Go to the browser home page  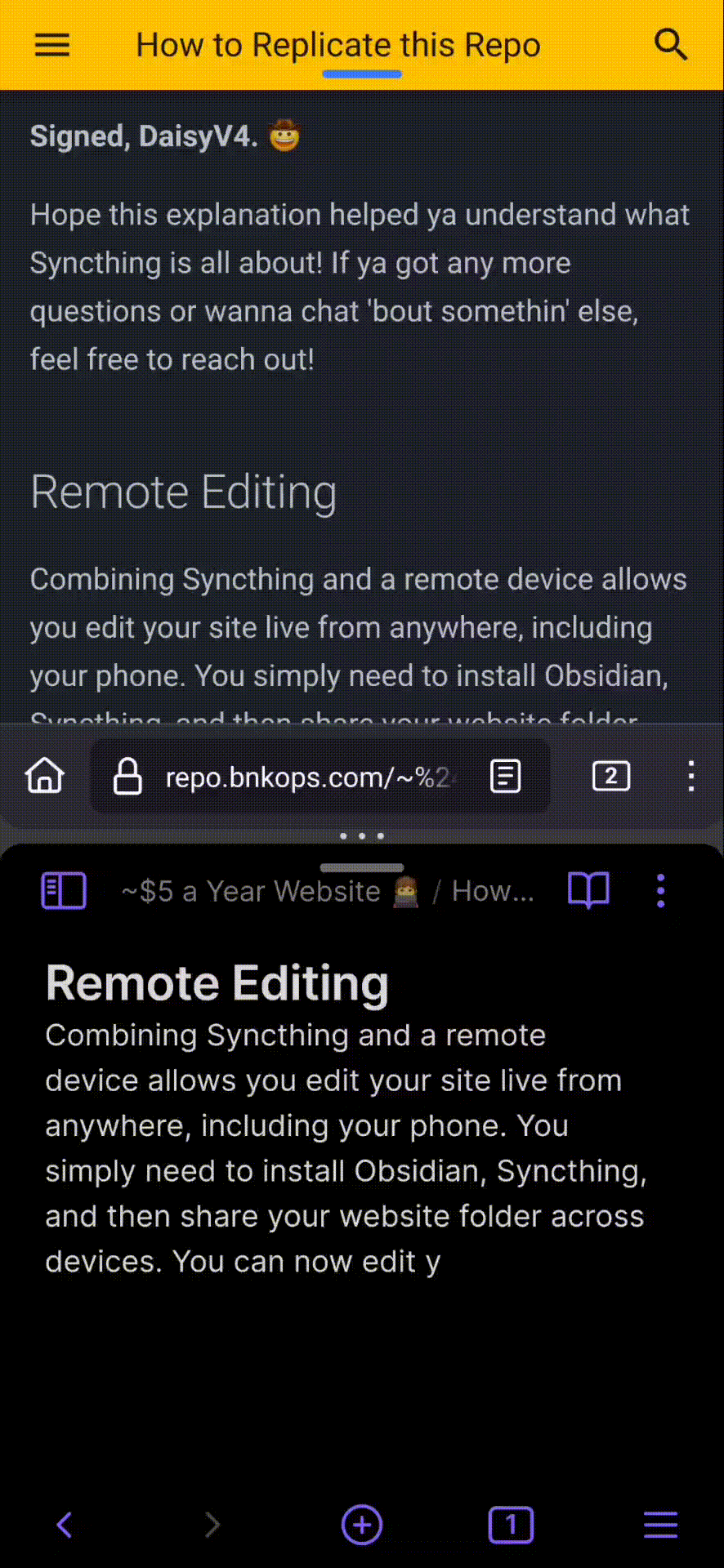(x=45, y=776)
